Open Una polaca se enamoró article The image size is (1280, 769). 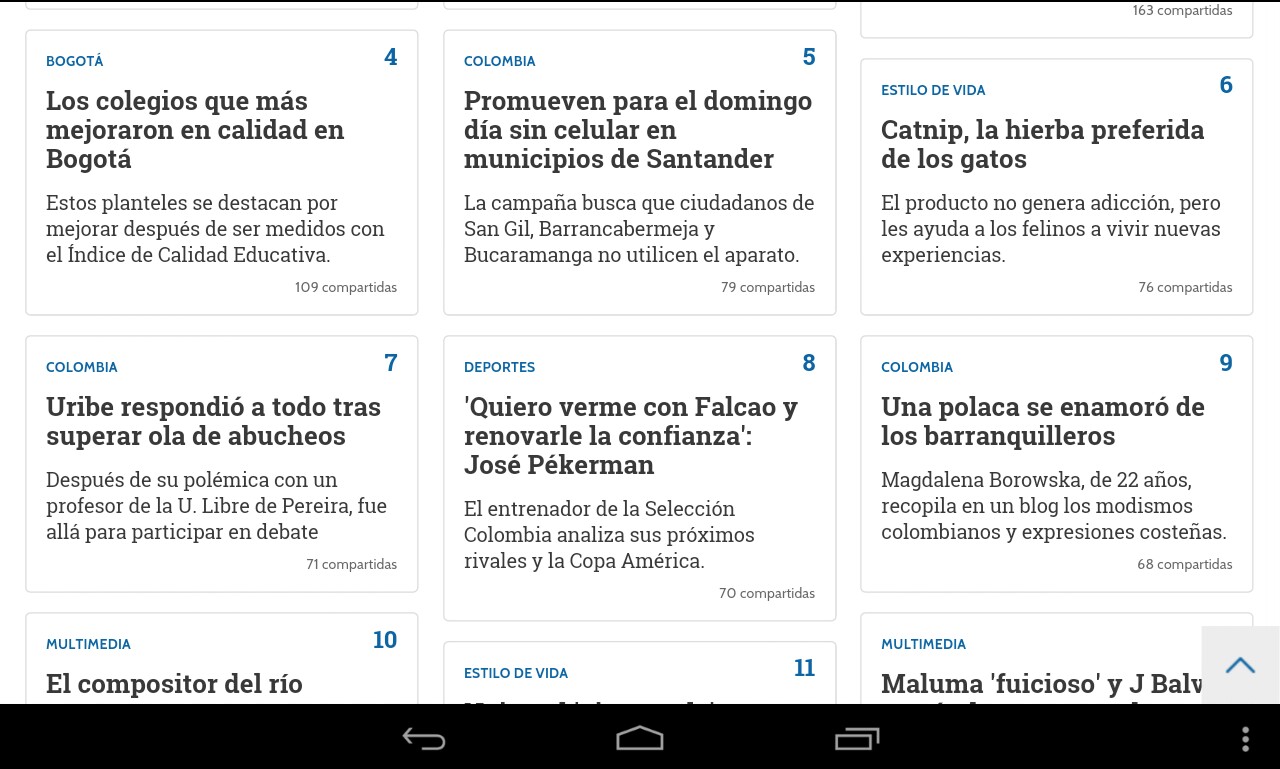point(1042,421)
